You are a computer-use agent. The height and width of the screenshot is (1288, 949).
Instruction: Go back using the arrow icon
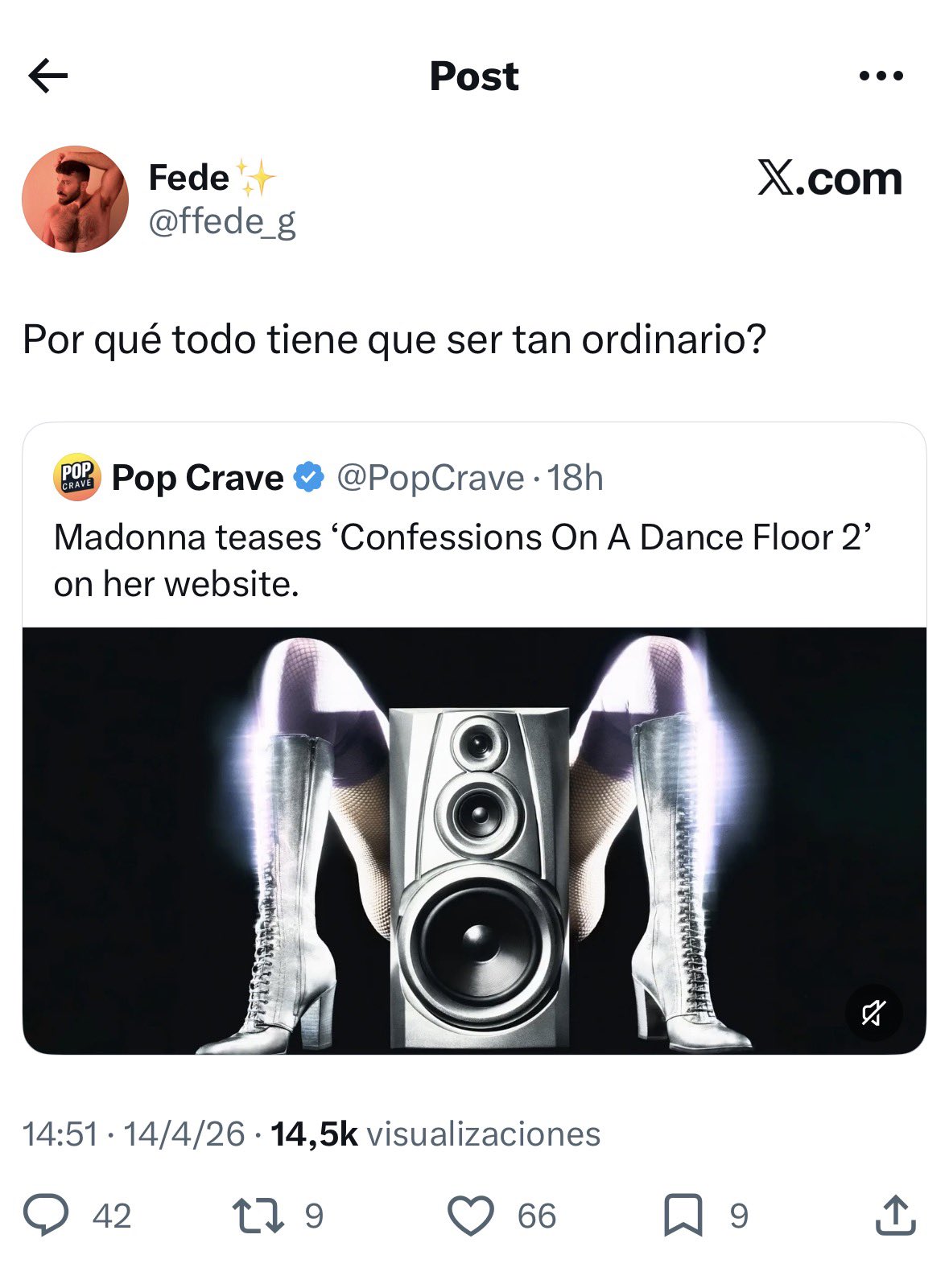click(48, 76)
